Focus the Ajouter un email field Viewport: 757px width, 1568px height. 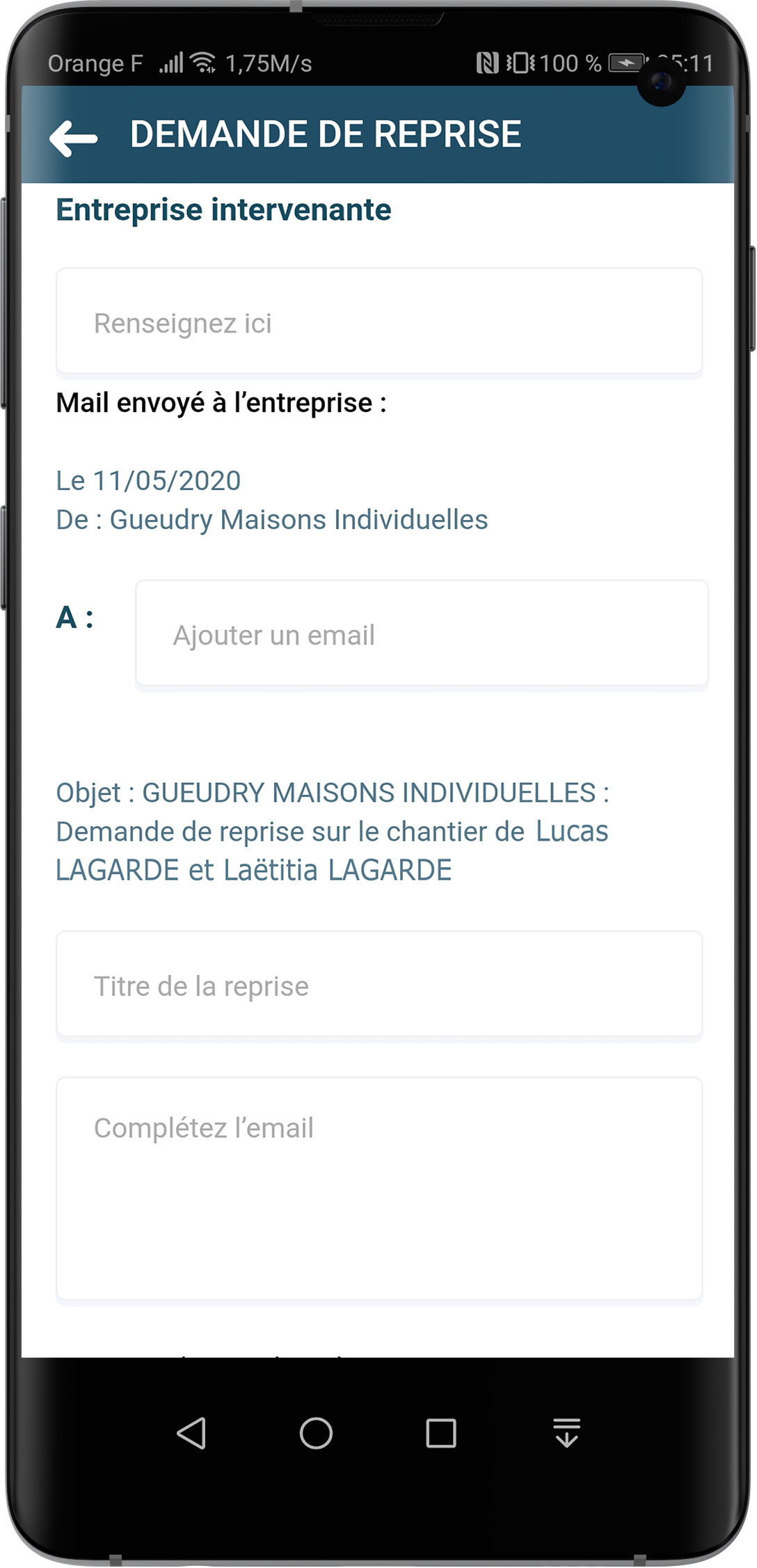[422, 634]
